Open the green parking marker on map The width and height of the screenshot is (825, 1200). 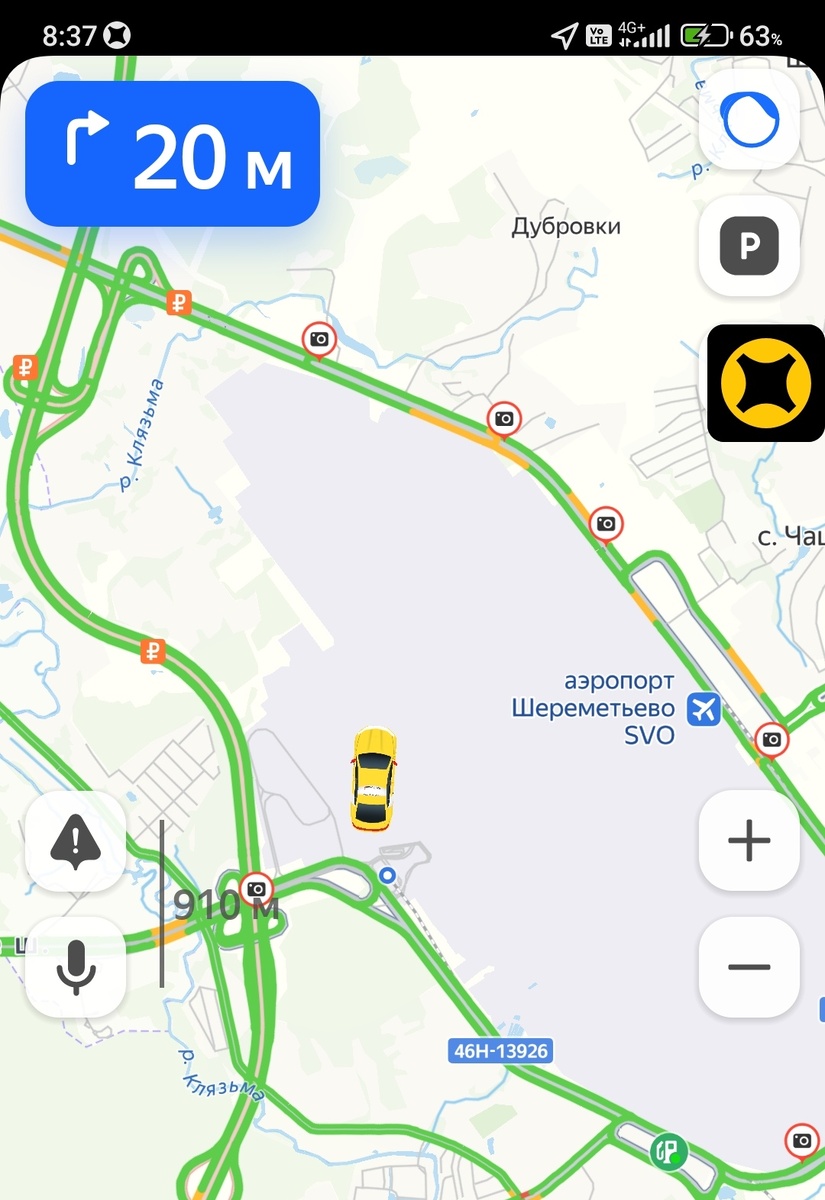665,1150
